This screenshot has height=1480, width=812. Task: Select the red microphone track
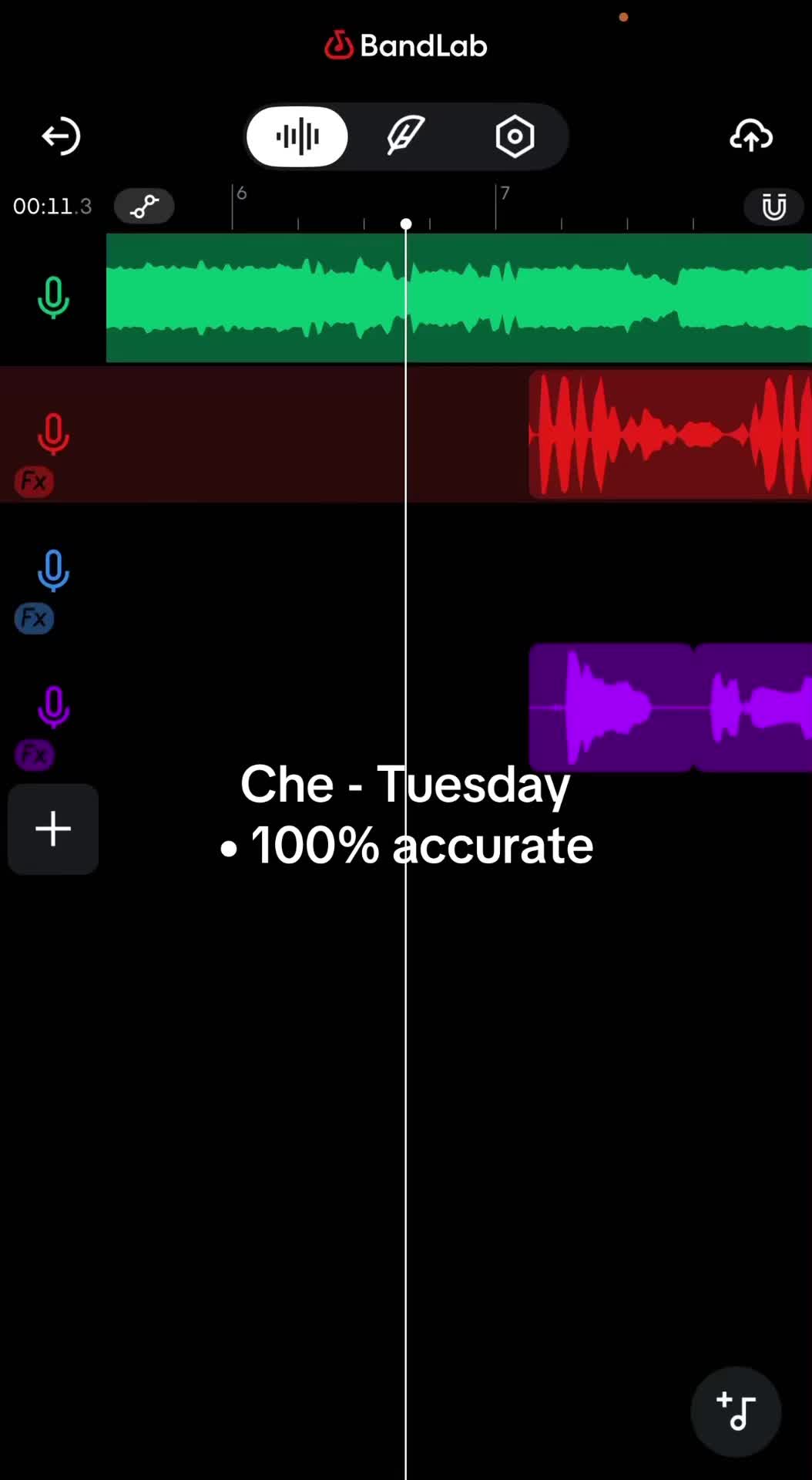[53, 434]
